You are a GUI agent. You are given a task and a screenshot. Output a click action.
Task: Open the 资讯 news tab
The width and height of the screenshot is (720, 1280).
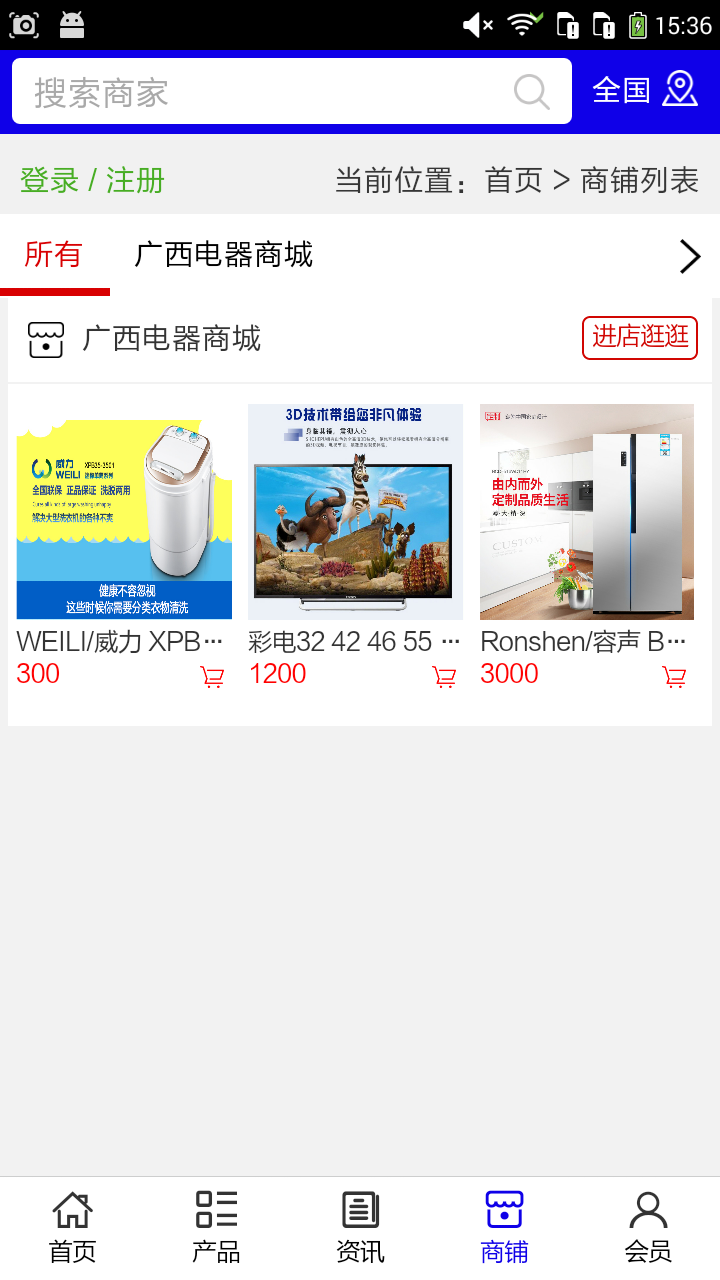point(360,1227)
